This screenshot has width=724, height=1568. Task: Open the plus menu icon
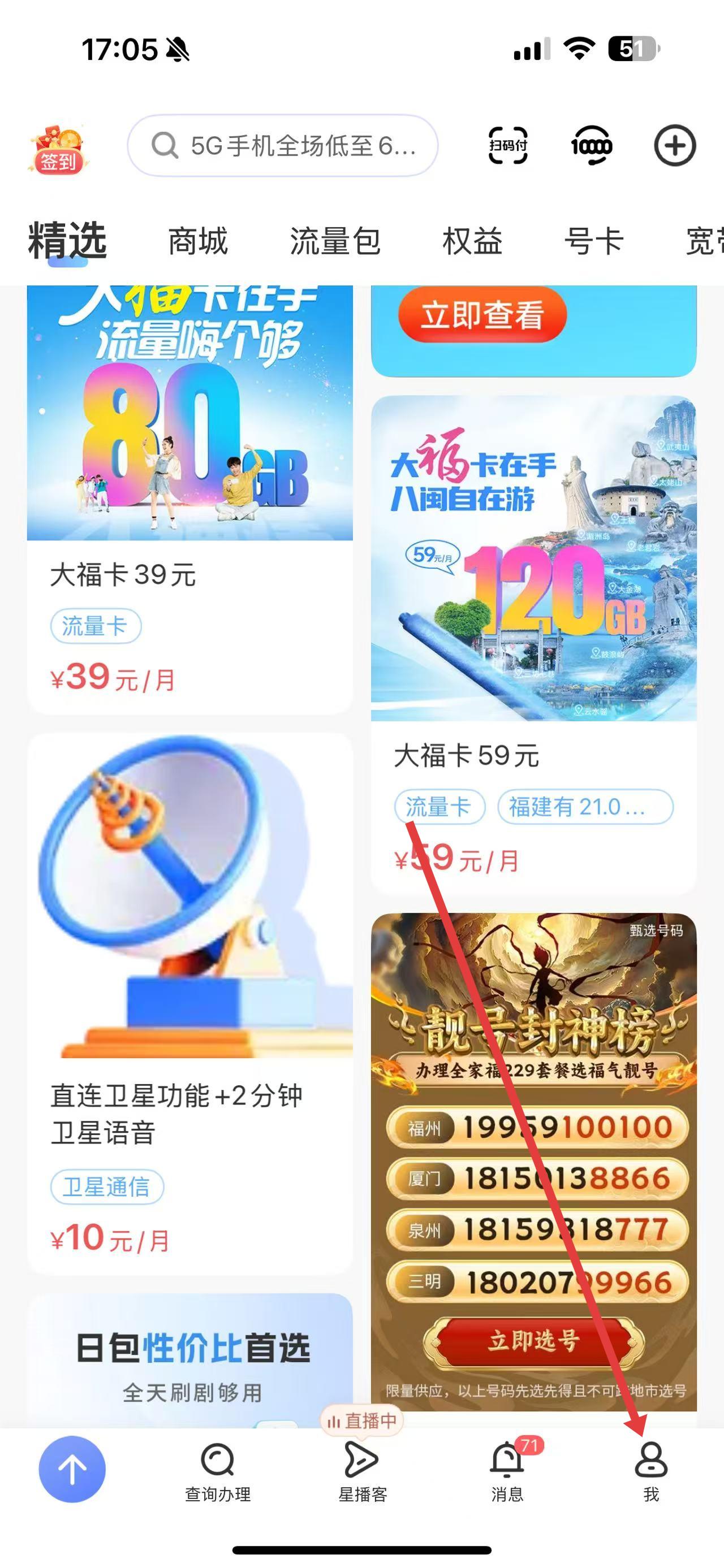tap(675, 146)
